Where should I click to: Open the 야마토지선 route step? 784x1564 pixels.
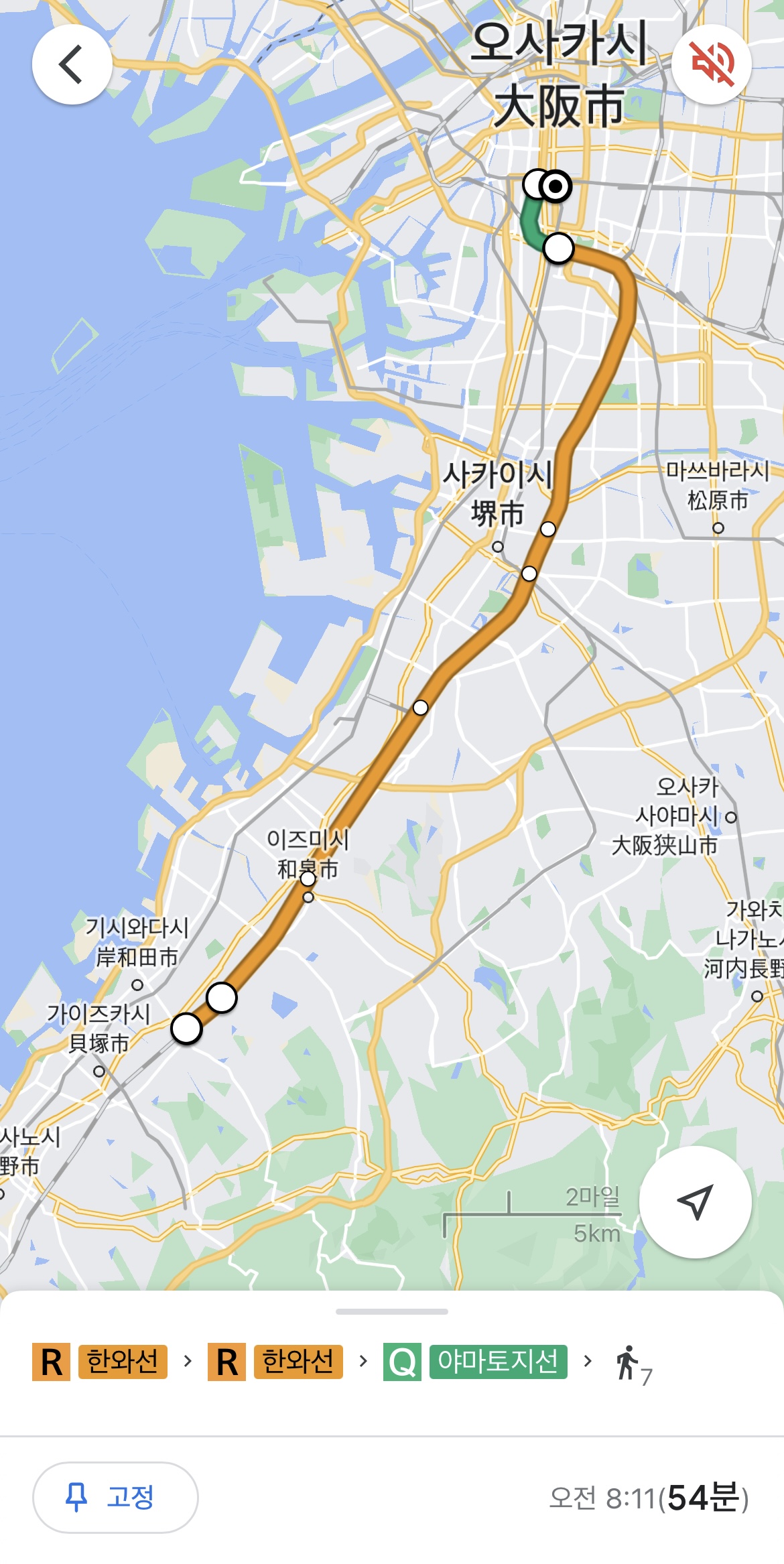click(497, 1362)
